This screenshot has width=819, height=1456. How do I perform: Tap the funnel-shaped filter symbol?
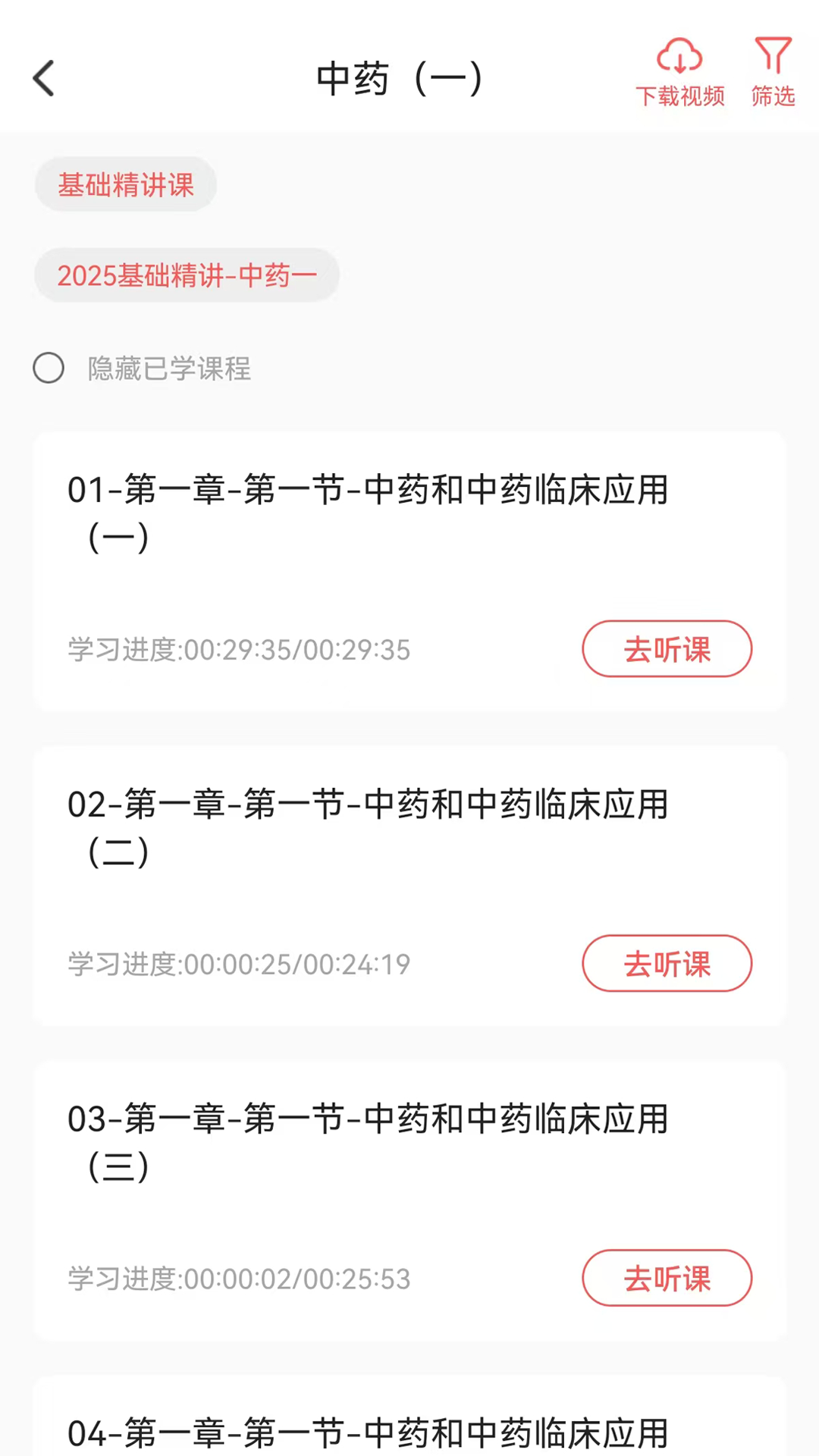click(x=771, y=53)
